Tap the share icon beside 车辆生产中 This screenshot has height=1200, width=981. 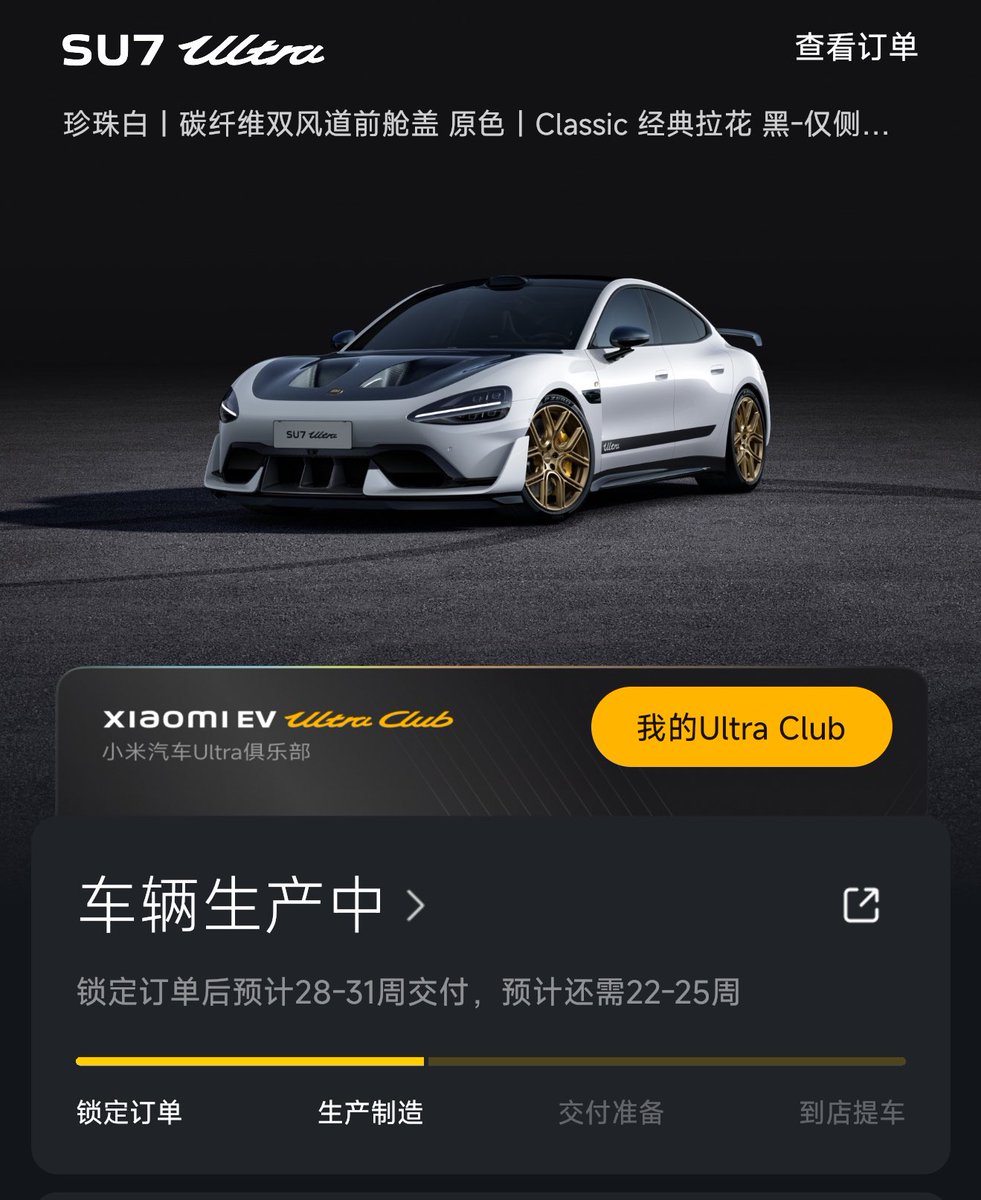(861, 905)
